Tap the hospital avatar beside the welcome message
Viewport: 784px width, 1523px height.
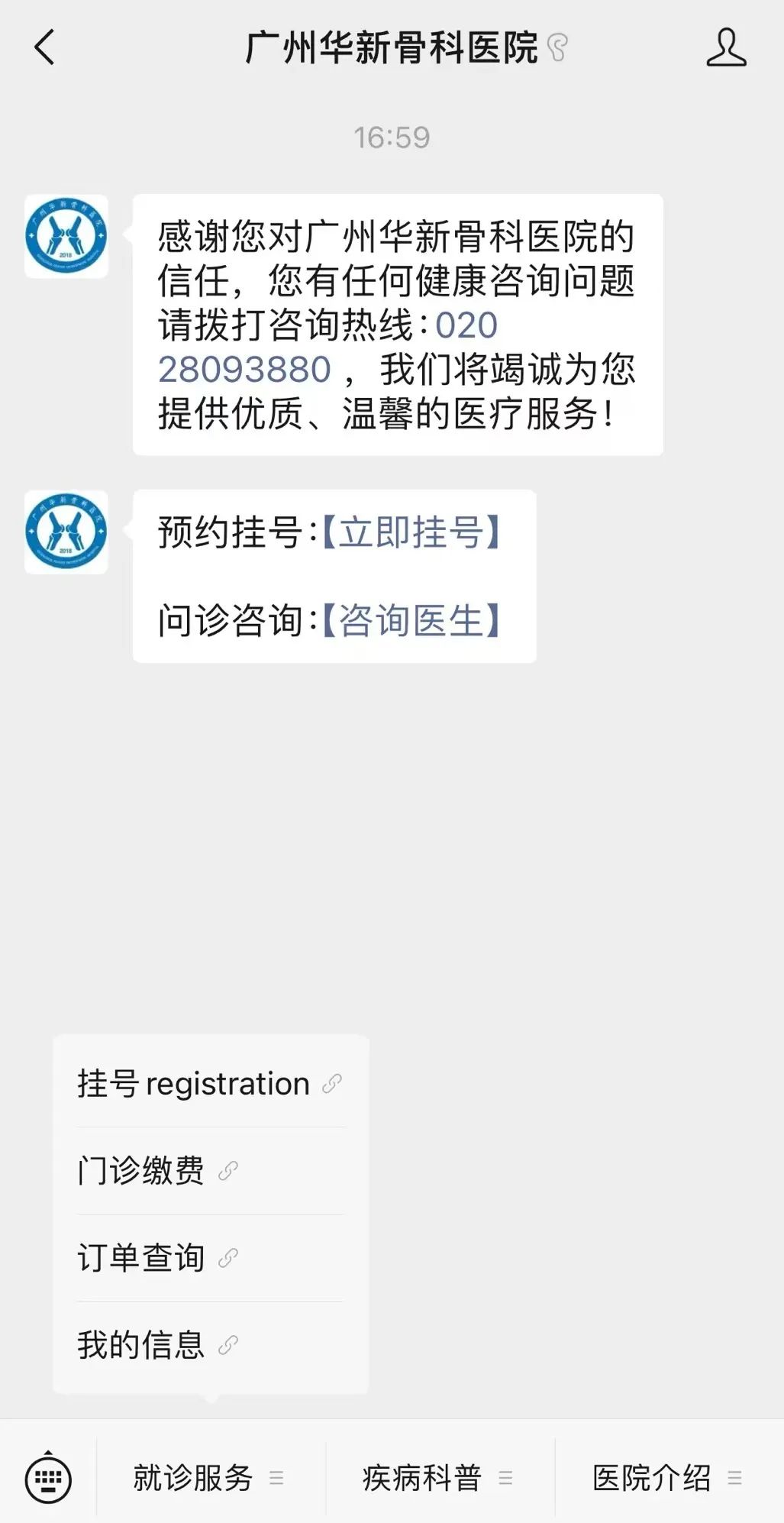pos(66,236)
